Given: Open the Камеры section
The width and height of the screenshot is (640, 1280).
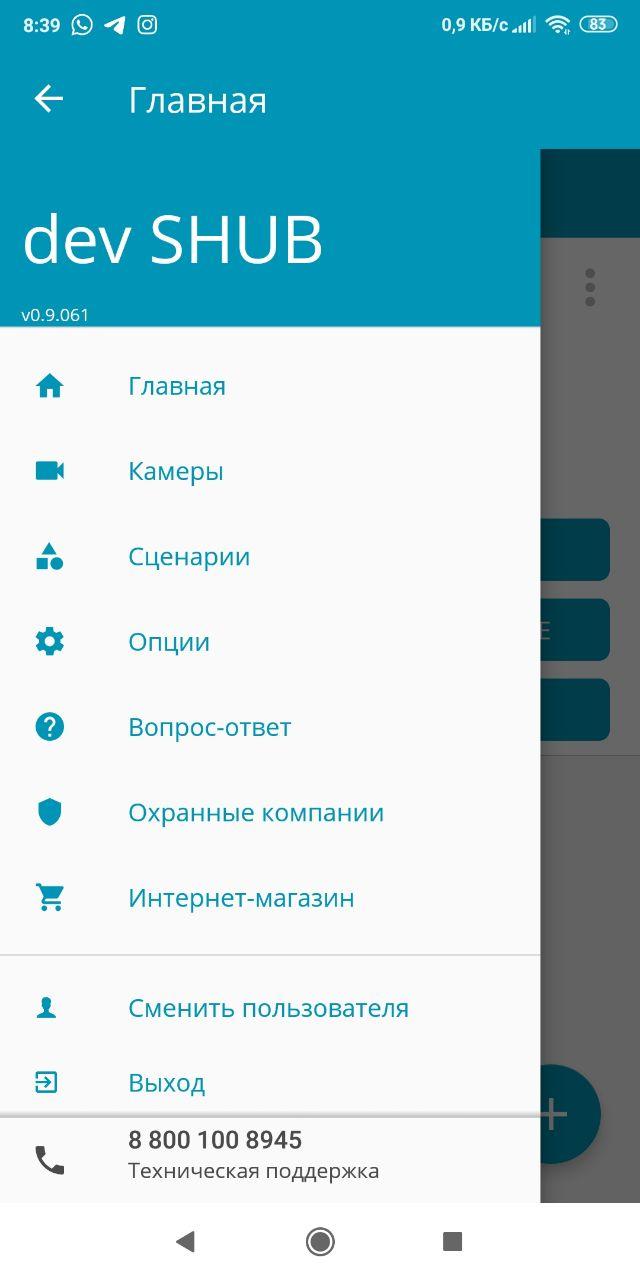Looking at the screenshot, I should [x=270, y=471].
